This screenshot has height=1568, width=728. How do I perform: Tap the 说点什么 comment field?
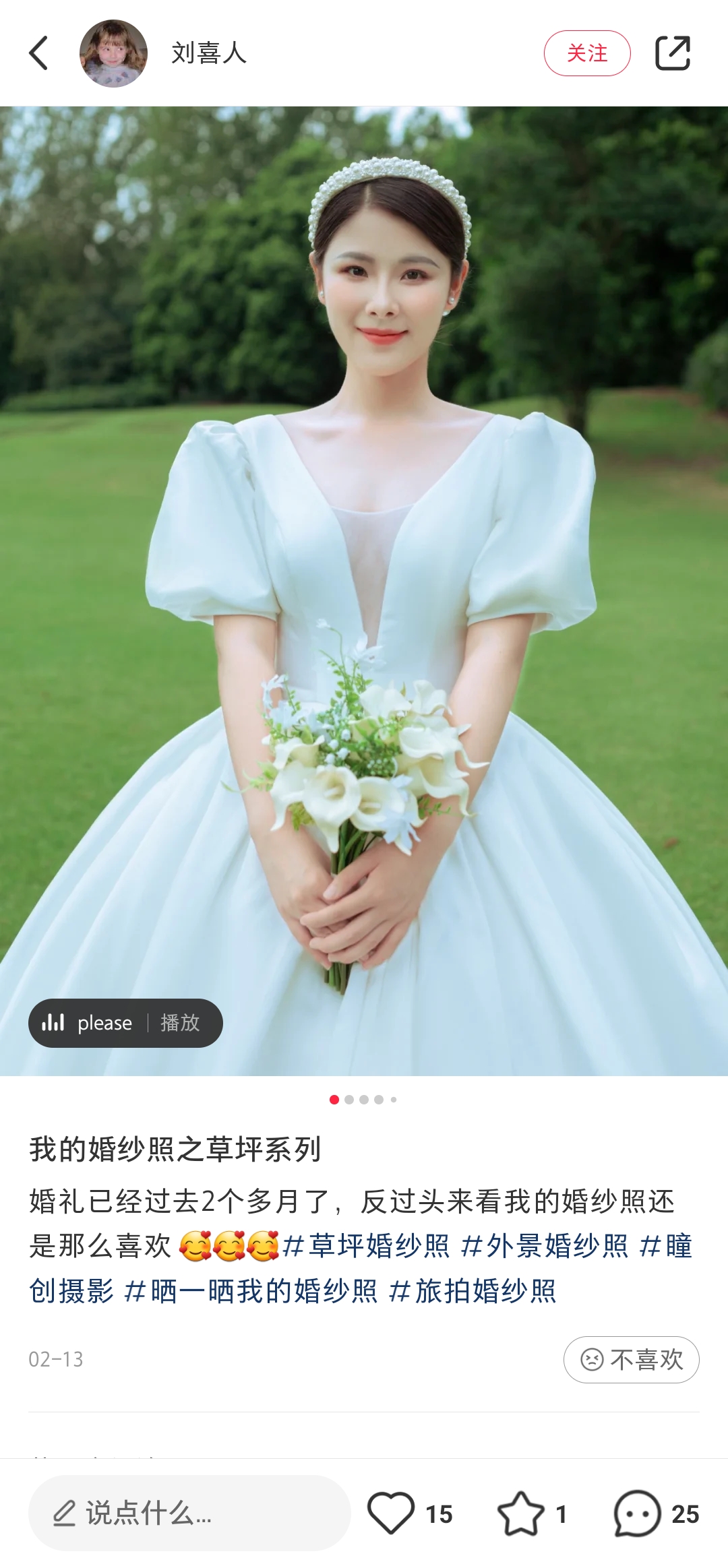189,1513
